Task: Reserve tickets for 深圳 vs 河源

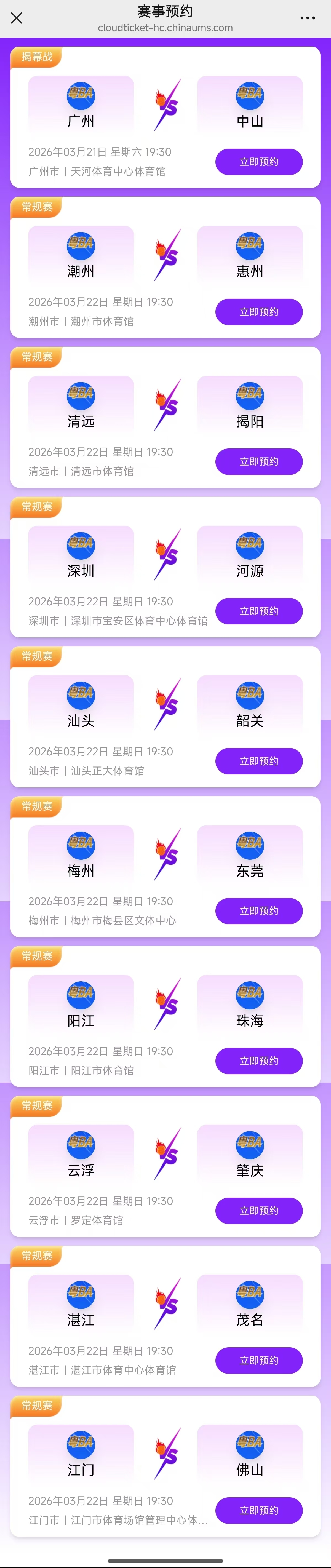Action: [x=259, y=611]
